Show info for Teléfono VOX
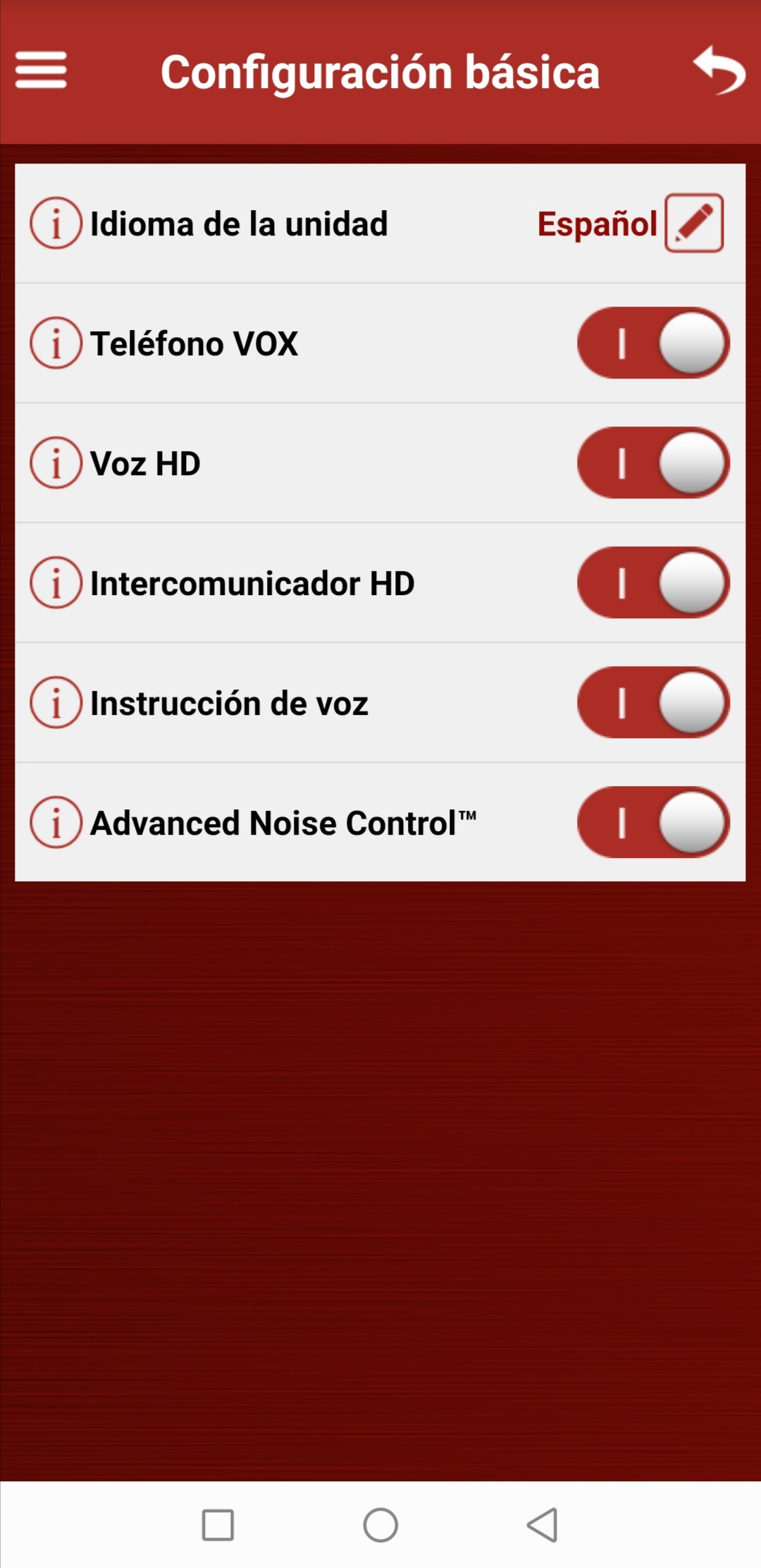This screenshot has height=1568, width=761. point(56,343)
